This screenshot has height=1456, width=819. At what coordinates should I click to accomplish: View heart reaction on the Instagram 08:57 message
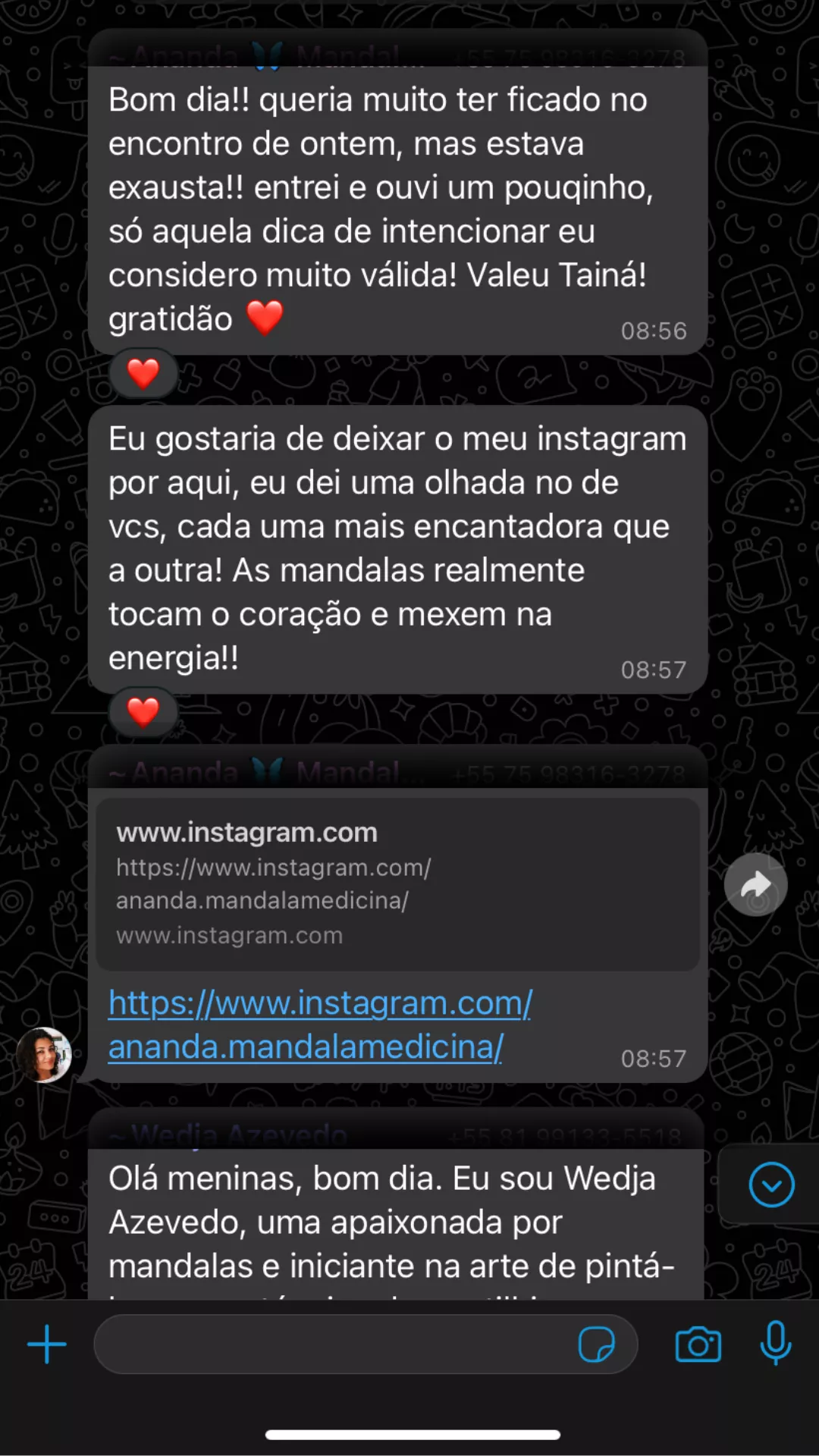(x=143, y=712)
